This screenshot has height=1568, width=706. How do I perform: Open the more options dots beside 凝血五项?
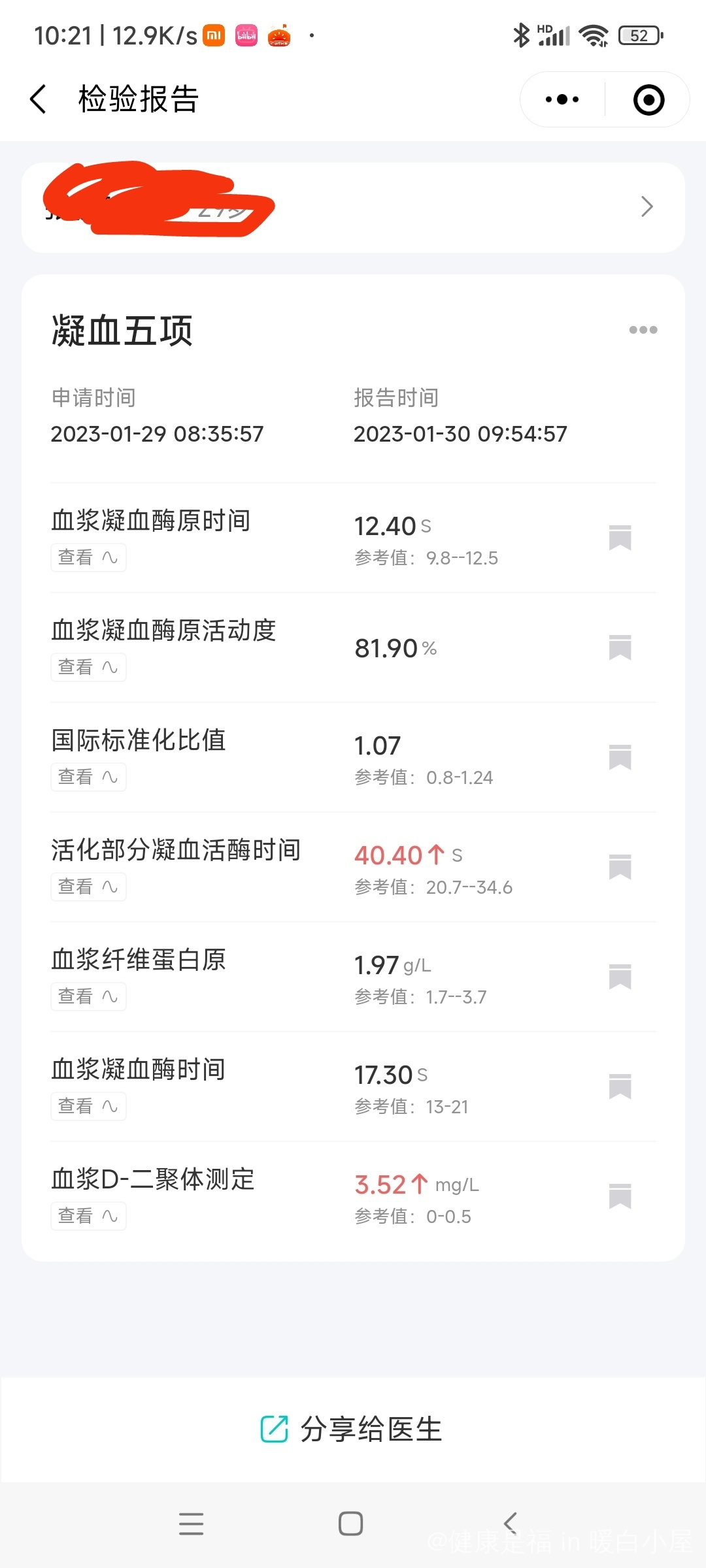[643, 330]
